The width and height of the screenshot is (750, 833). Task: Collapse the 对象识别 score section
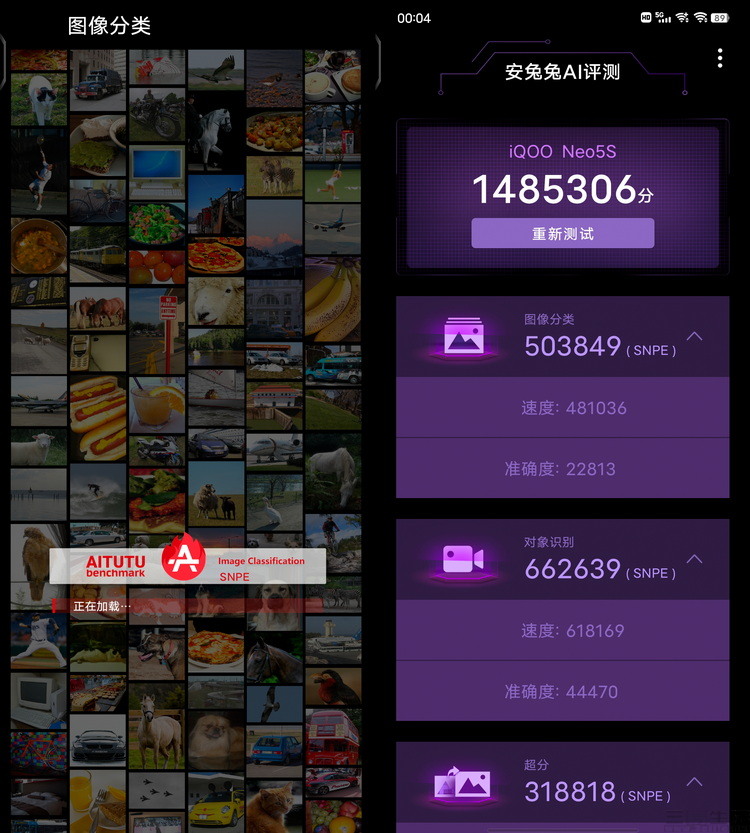click(695, 559)
